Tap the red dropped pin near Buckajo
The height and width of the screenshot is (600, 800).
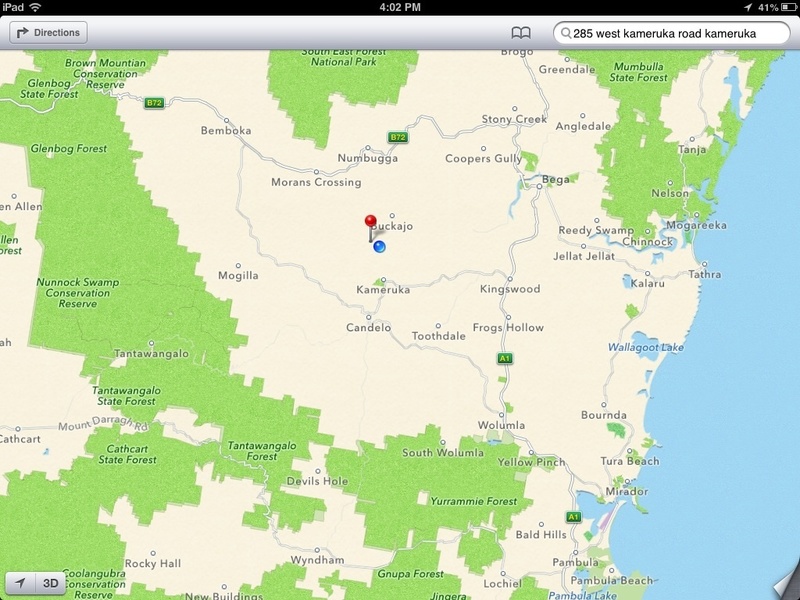click(x=371, y=222)
